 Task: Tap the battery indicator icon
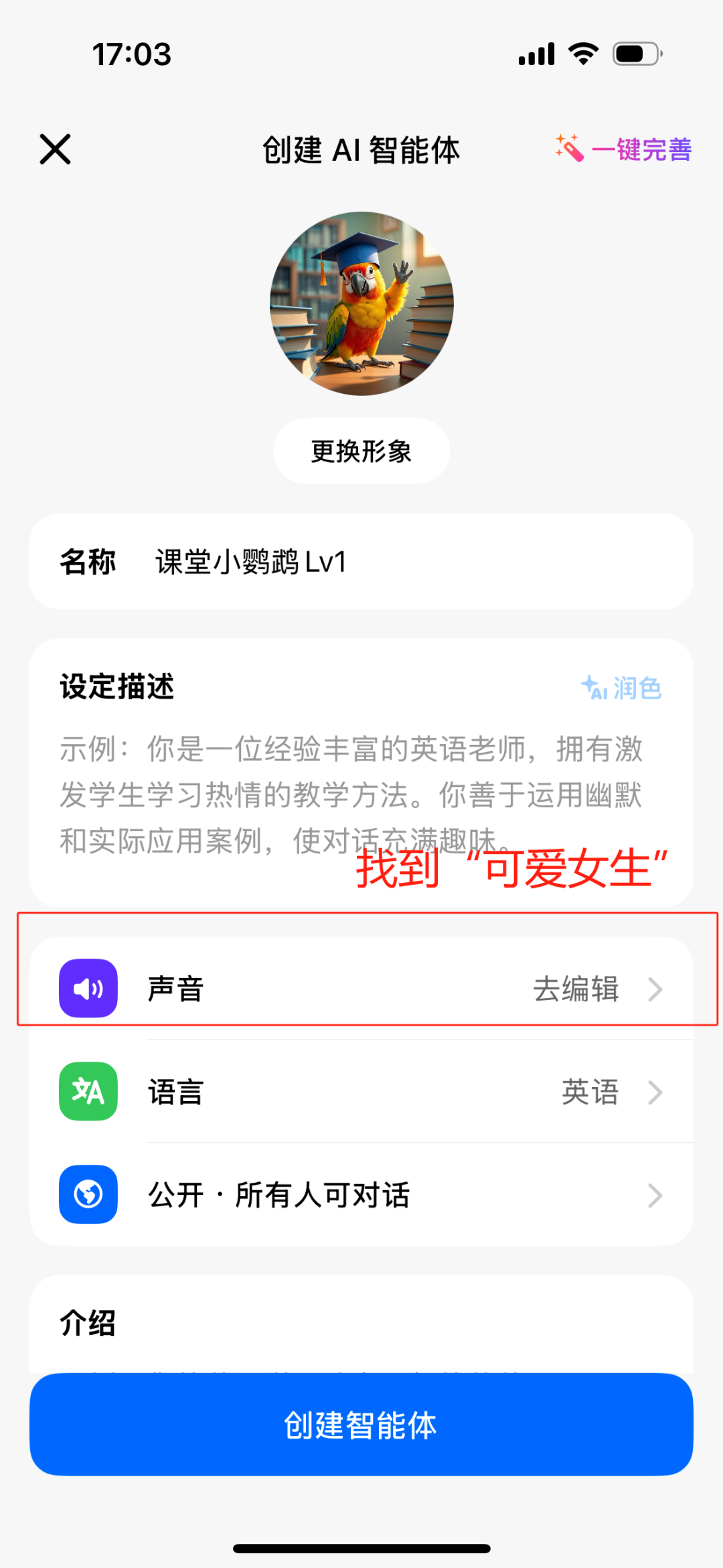pos(636,54)
